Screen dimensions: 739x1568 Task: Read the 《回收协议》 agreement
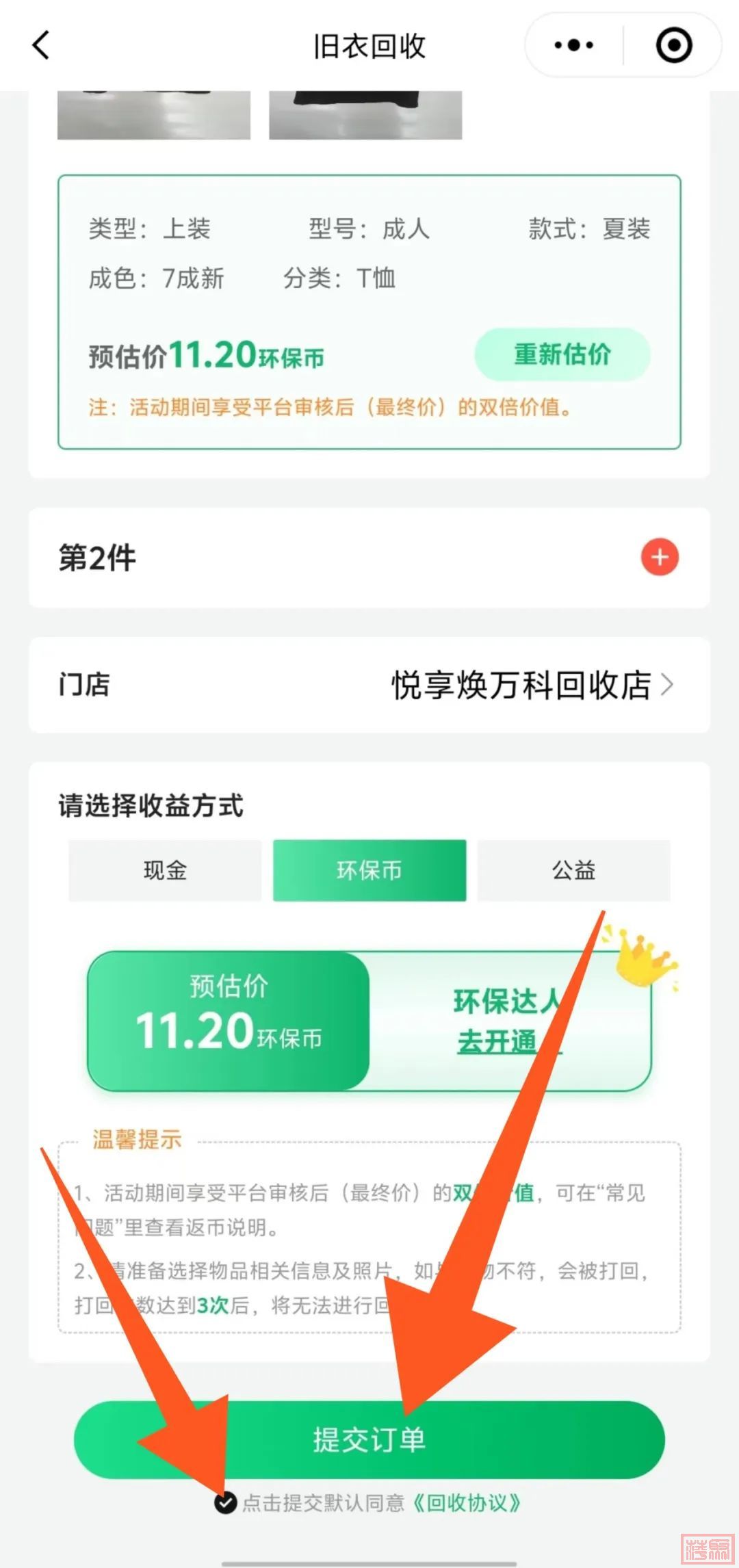tap(467, 1503)
